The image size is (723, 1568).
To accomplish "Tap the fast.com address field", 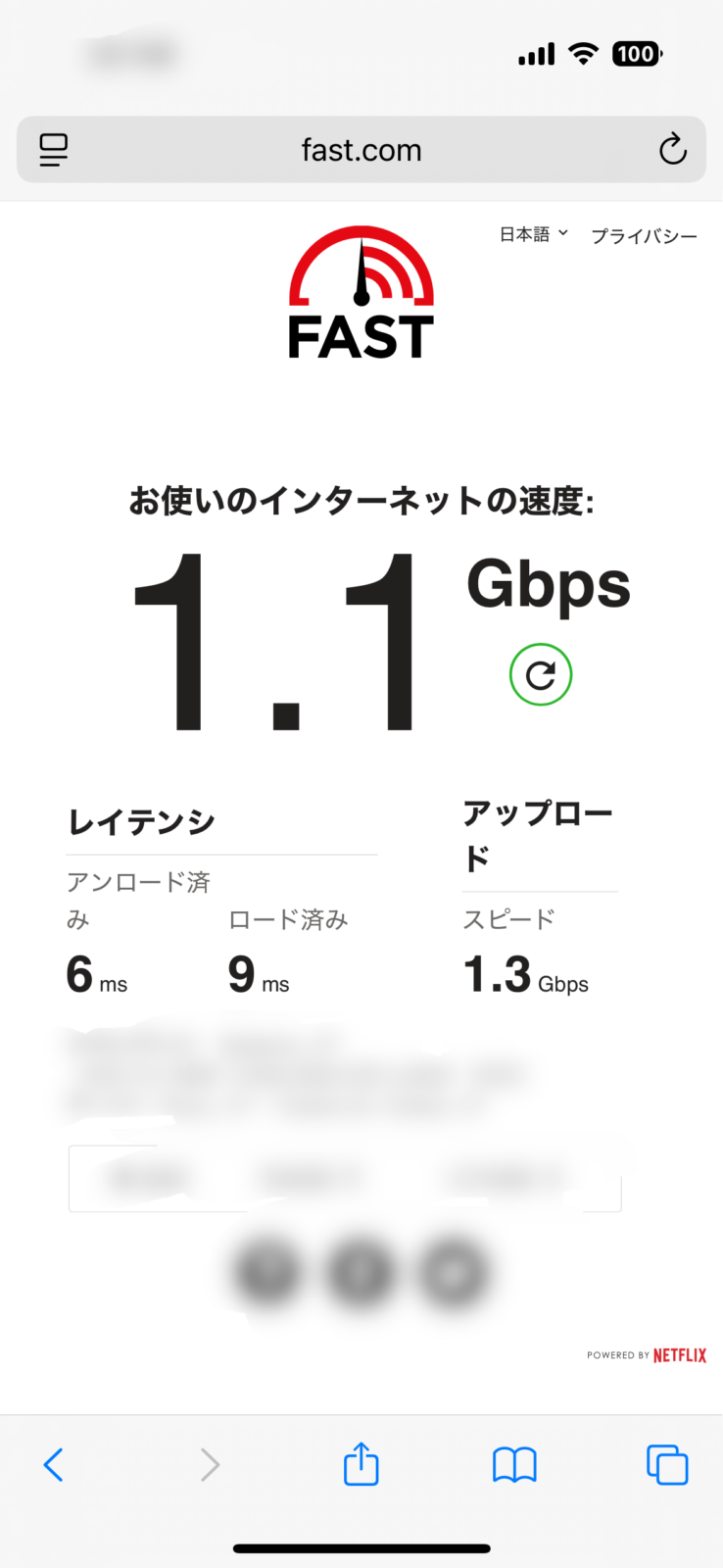I will point(361,150).
